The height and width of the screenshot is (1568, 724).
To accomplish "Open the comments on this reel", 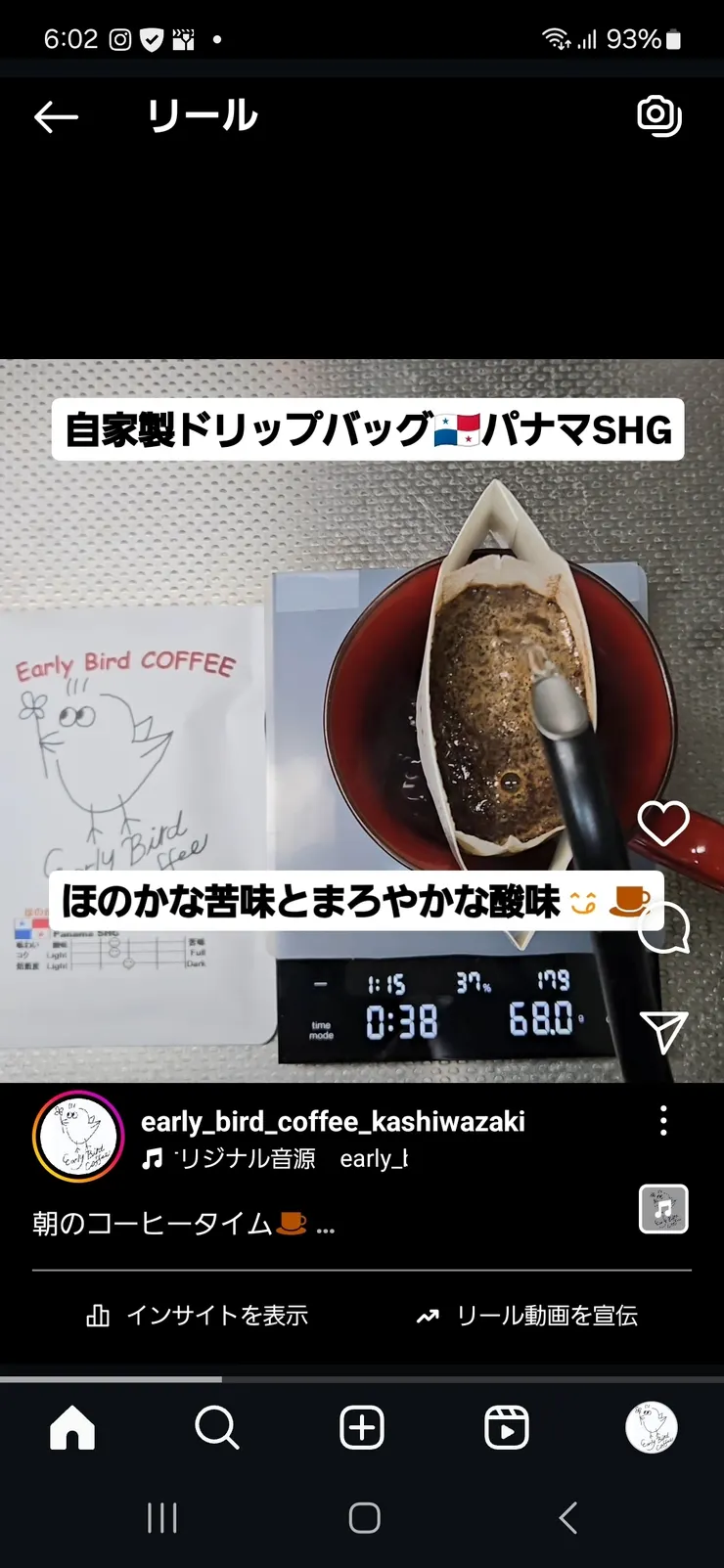I will pos(663,929).
